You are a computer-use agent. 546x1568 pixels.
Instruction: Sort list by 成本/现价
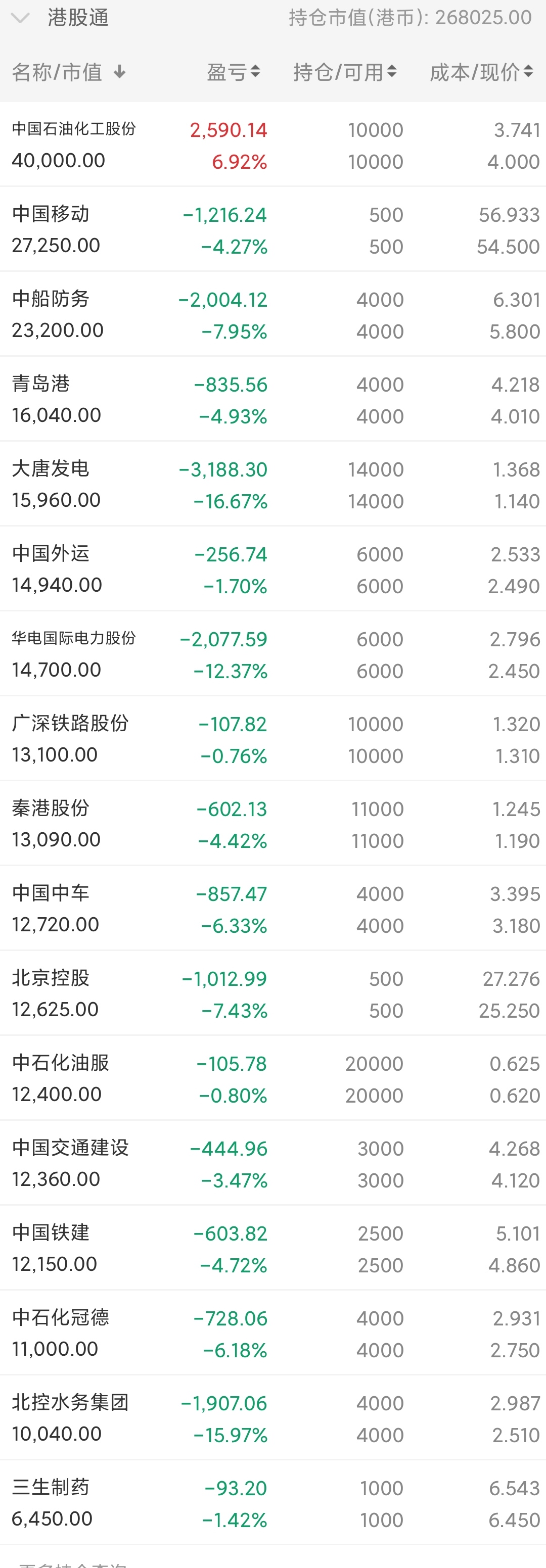click(x=481, y=72)
